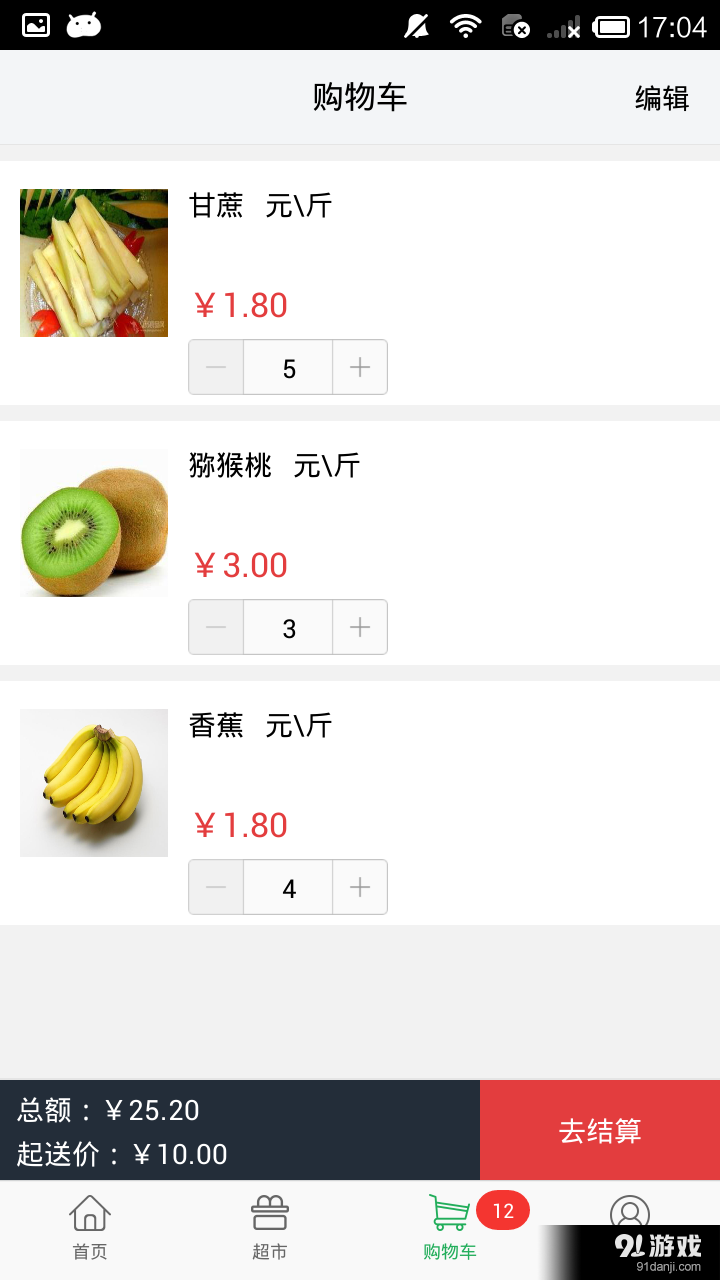The height and width of the screenshot is (1280, 720).
Task: Click the red cart badge showing 12
Action: (x=504, y=1209)
